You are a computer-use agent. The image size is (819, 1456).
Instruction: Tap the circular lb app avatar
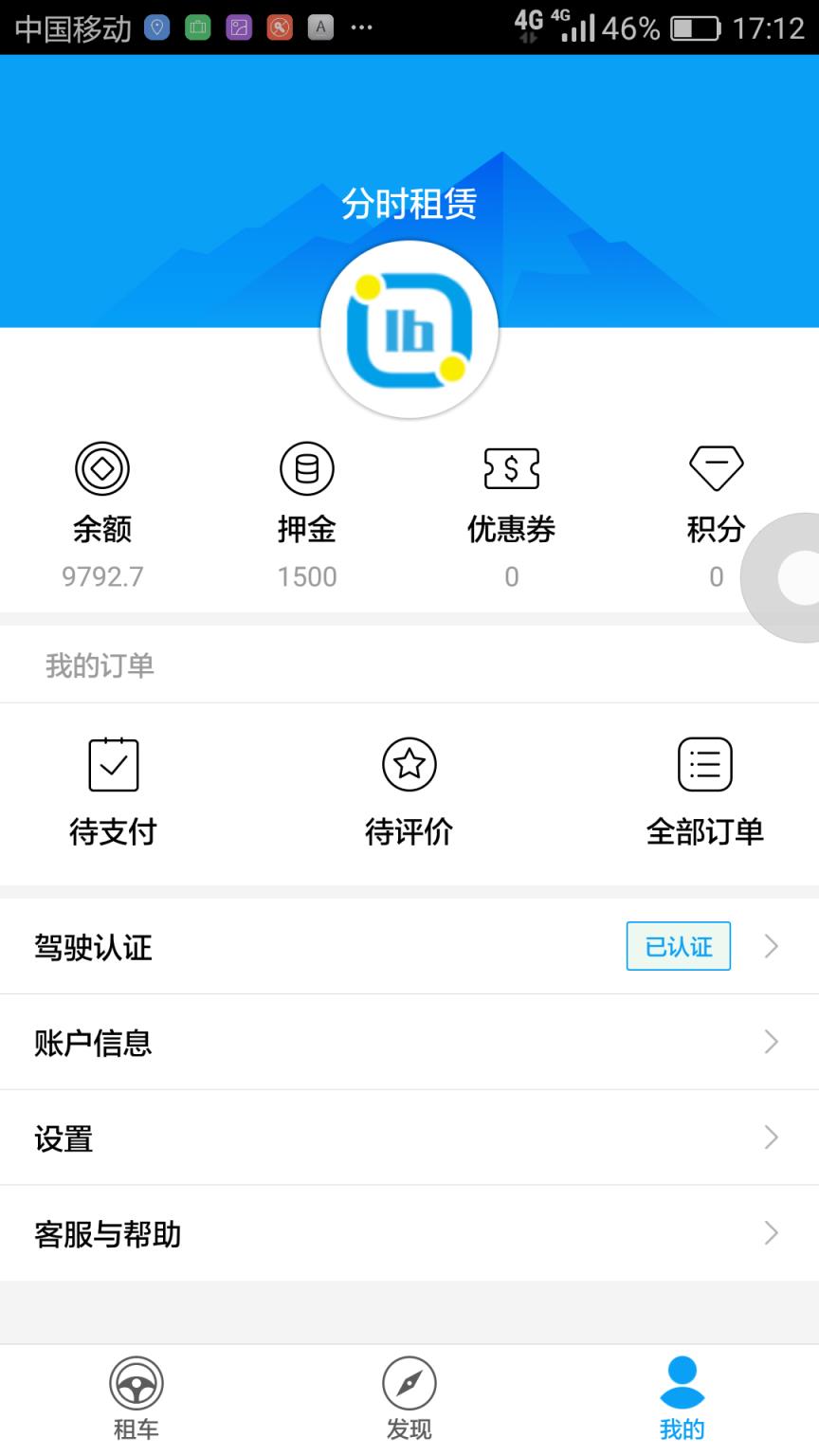(x=409, y=327)
